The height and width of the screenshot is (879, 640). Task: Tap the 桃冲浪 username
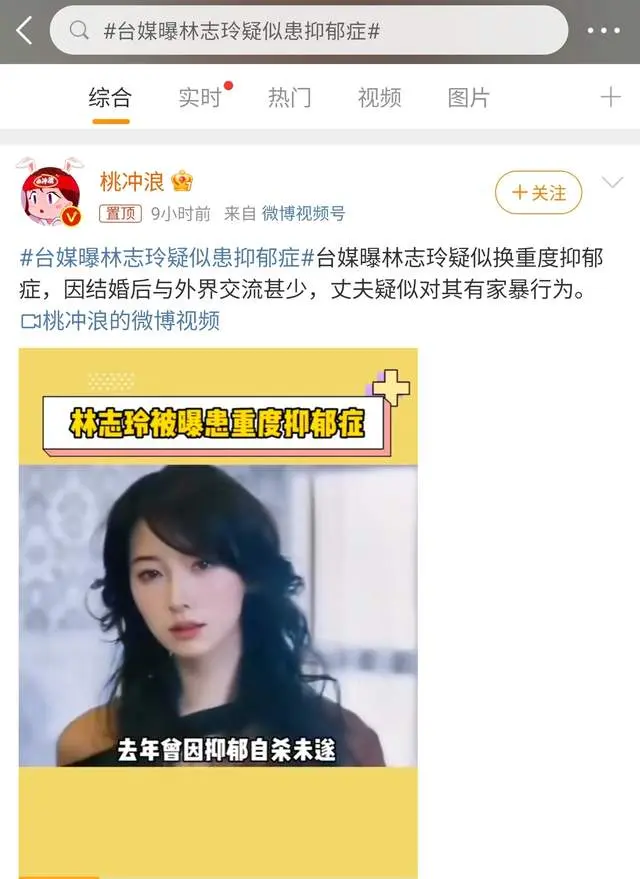132,181
